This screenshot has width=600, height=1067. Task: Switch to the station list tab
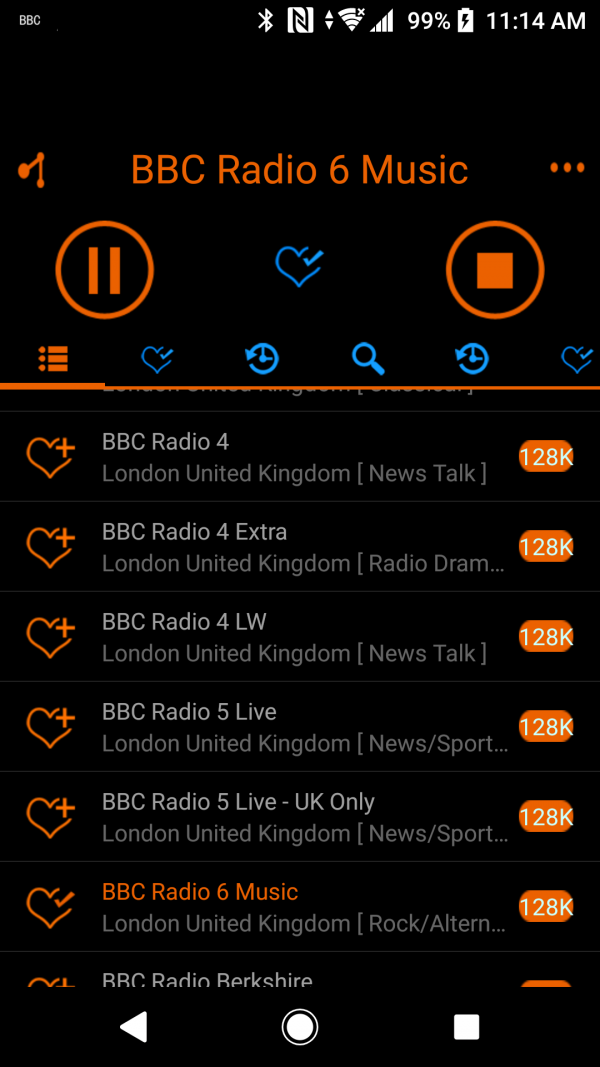53,357
